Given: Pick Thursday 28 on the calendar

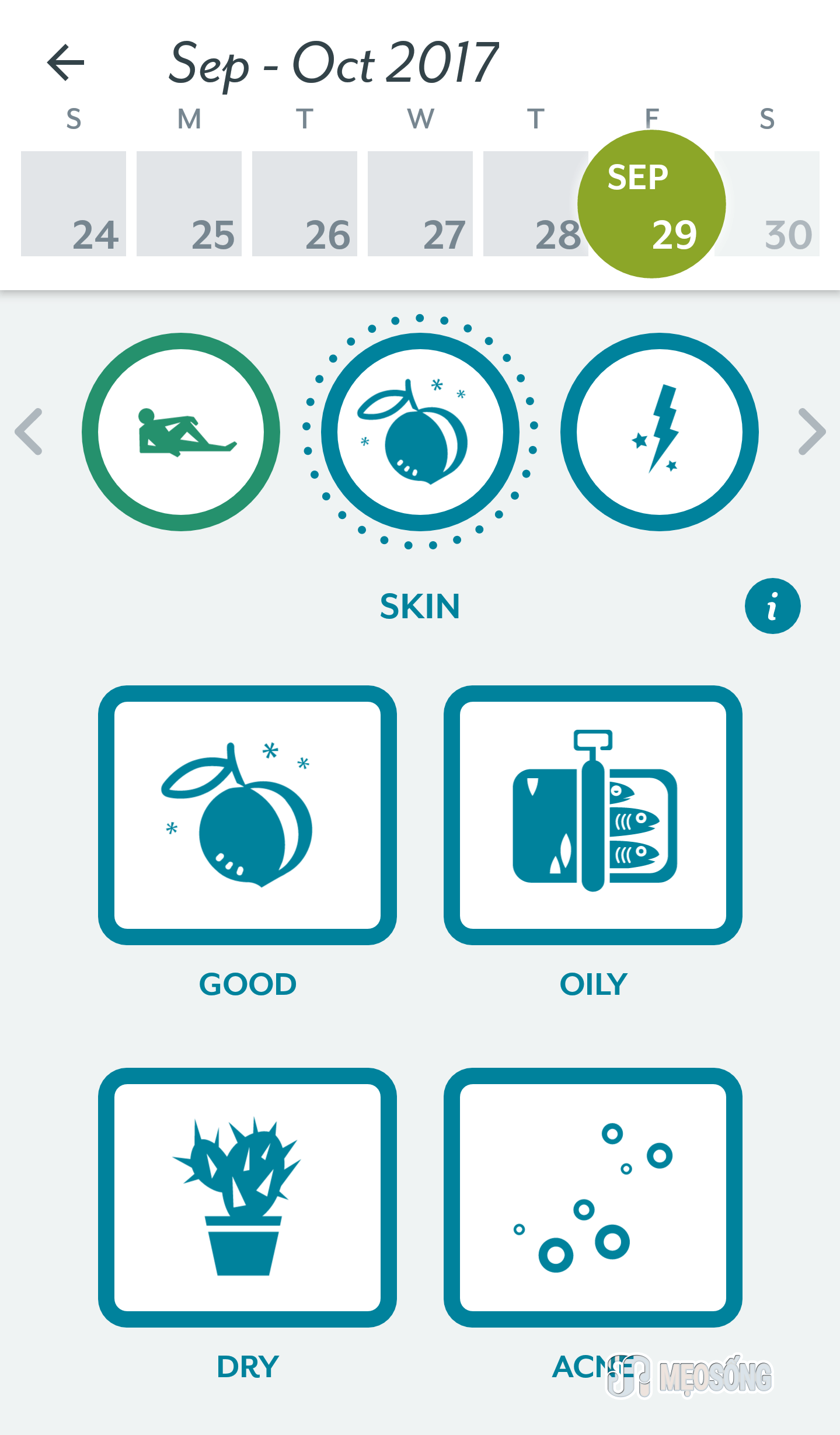Looking at the screenshot, I should pos(532,204).
